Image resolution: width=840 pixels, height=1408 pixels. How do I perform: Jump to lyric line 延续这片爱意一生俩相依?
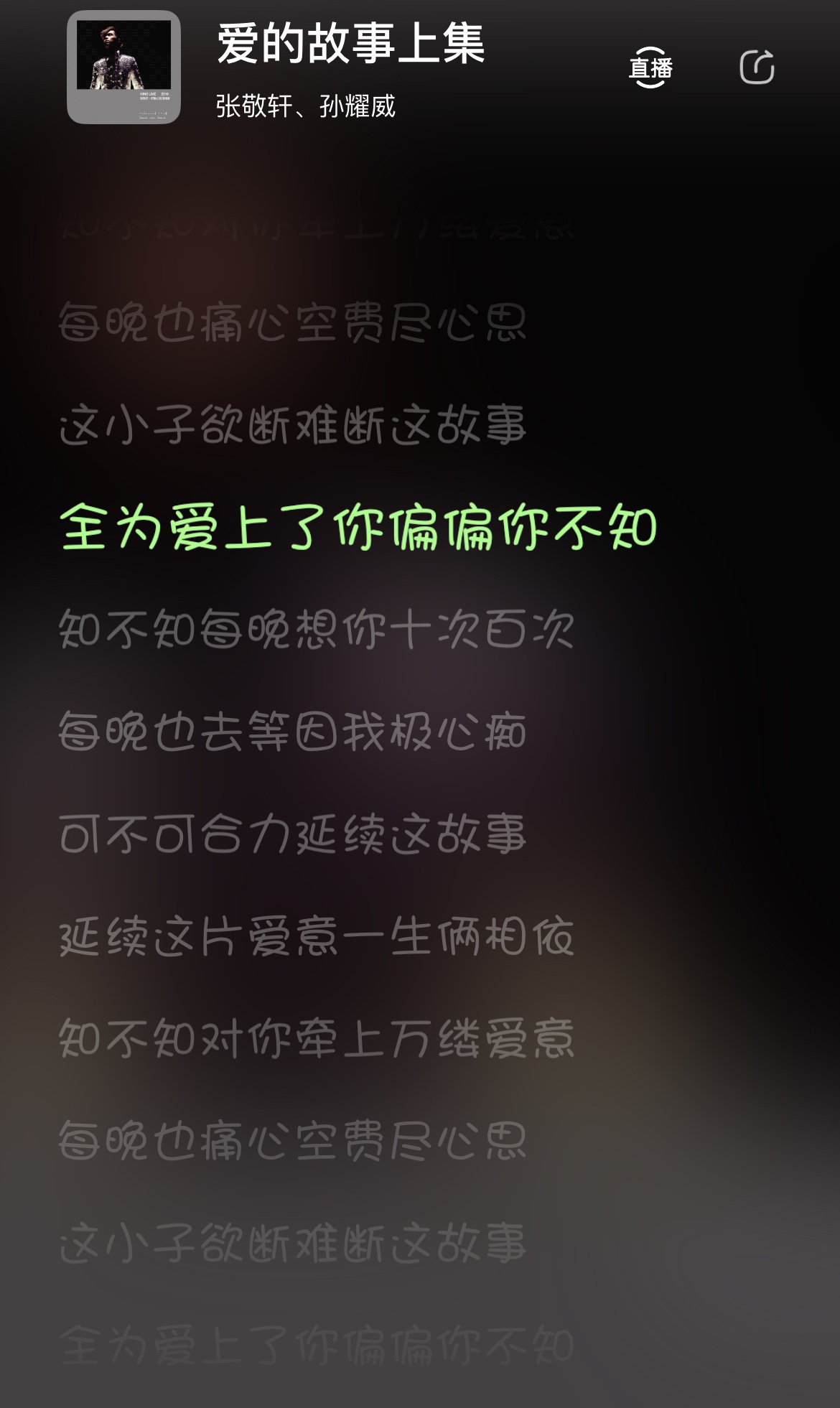317,937
